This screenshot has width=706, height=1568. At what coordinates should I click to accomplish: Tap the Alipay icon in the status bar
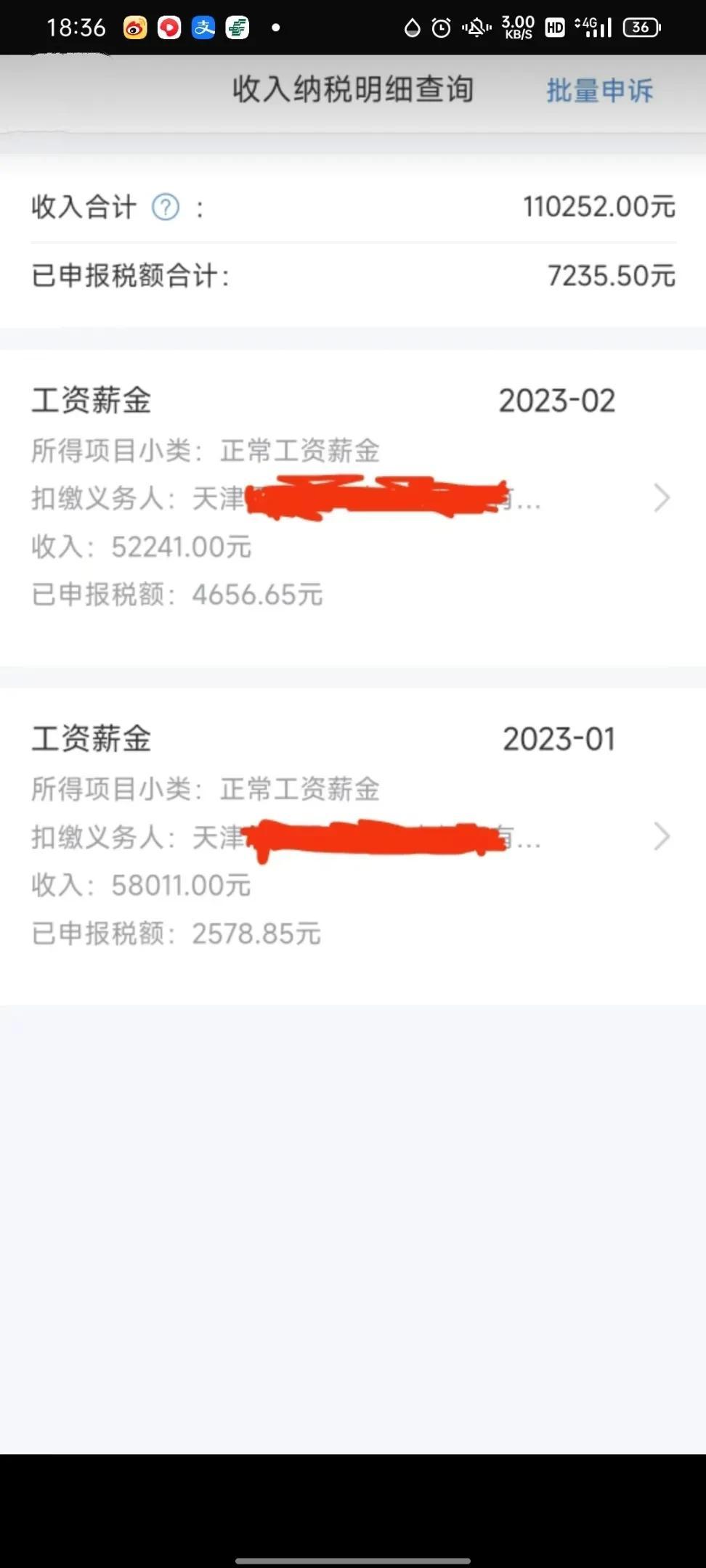pos(204,28)
